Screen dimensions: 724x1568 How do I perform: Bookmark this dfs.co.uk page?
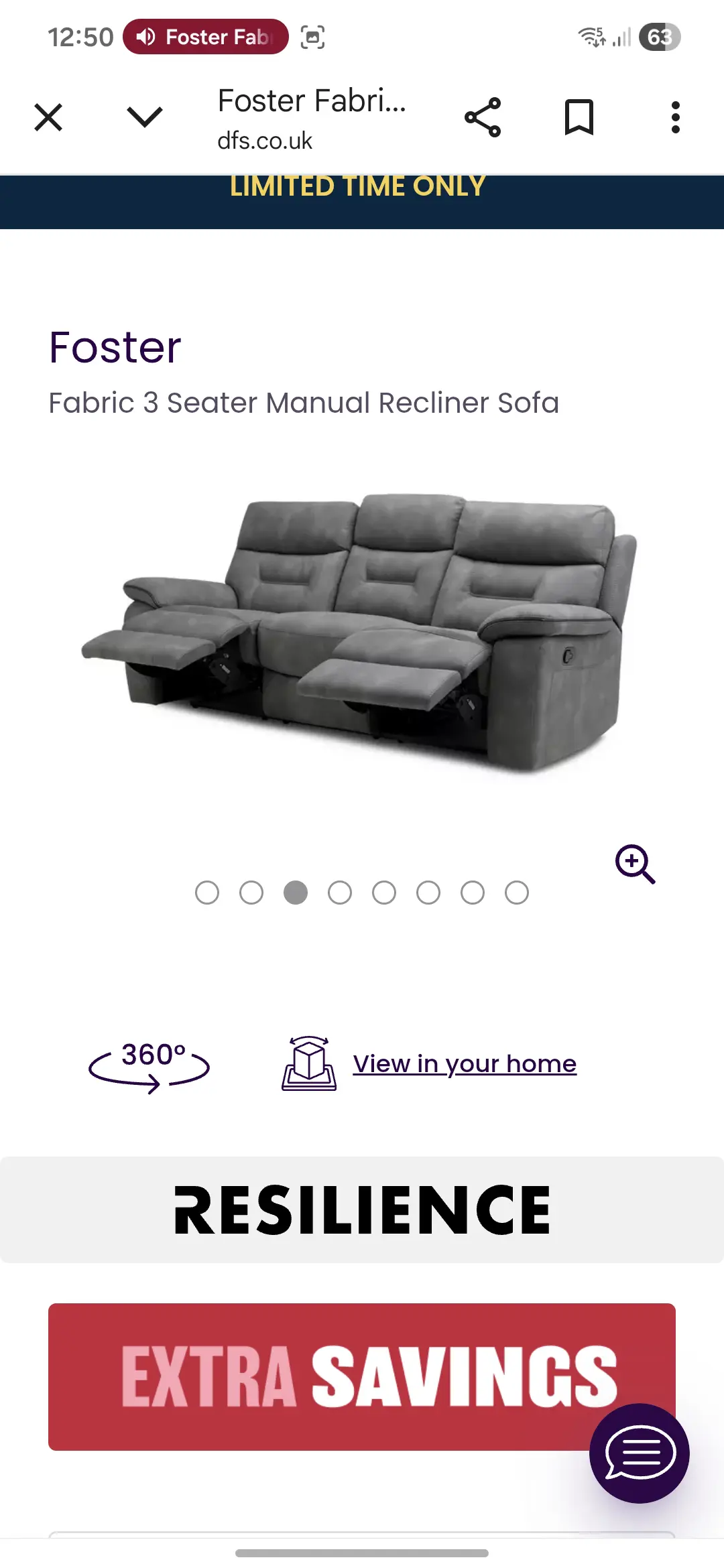pos(579,118)
